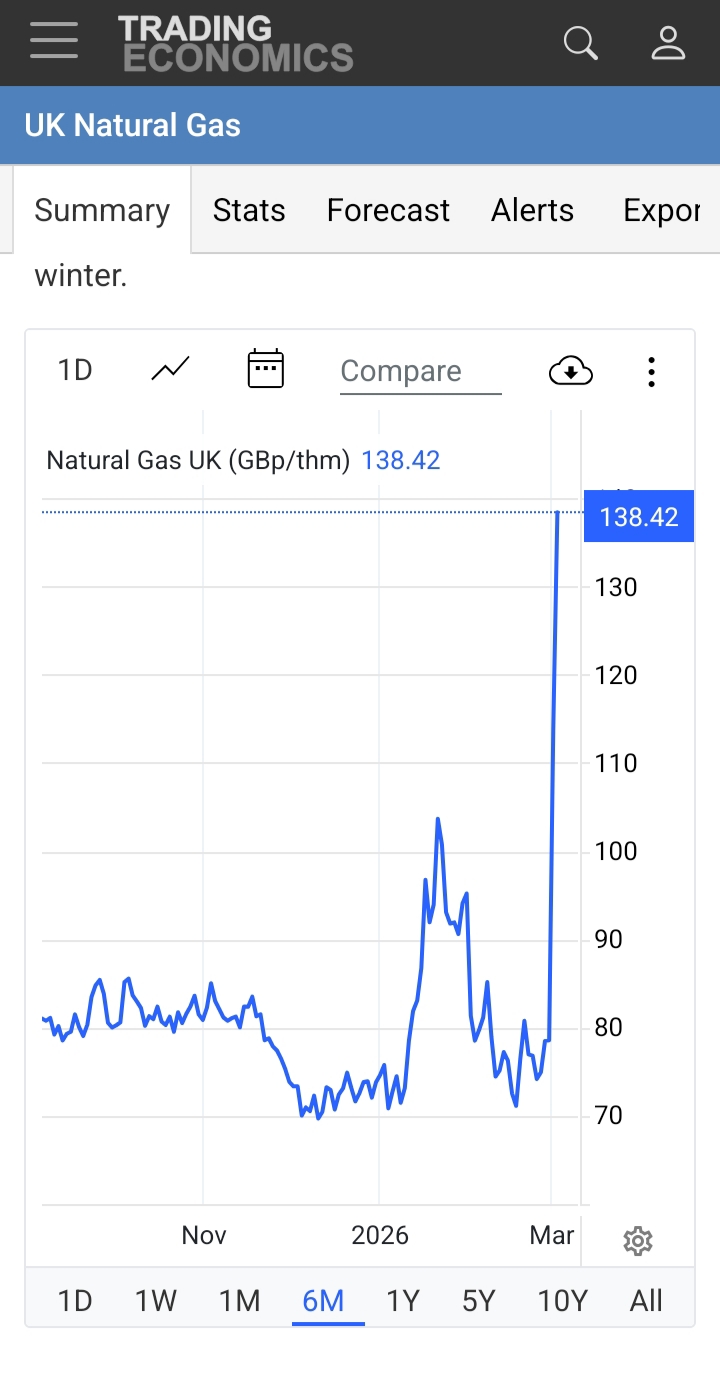Show the 5Y price history
Viewport: 720px width, 1395px height.
pyautogui.click(x=479, y=1300)
